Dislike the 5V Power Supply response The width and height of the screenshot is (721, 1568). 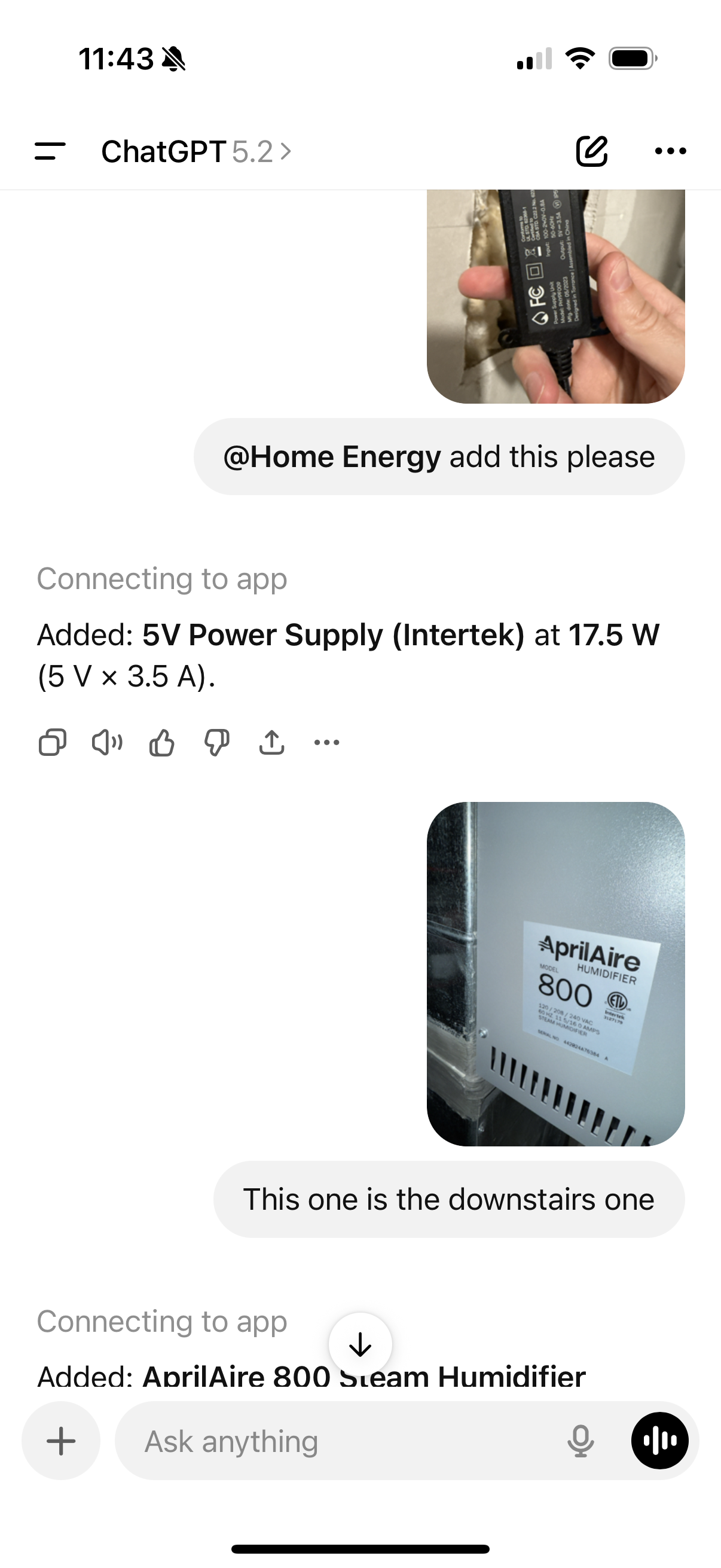[216, 742]
